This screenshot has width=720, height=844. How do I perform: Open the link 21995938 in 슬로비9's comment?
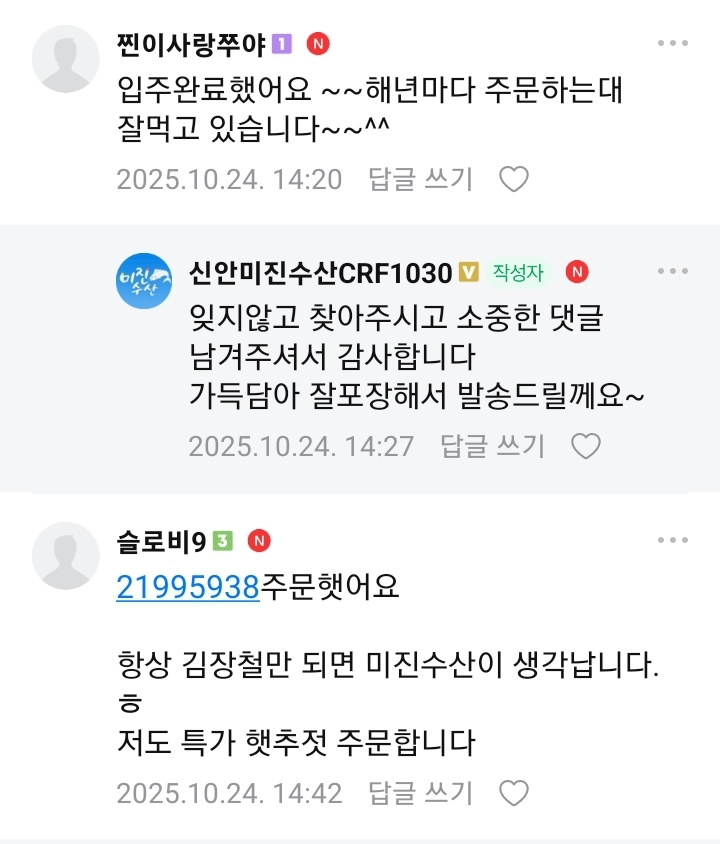pyautogui.click(x=188, y=588)
